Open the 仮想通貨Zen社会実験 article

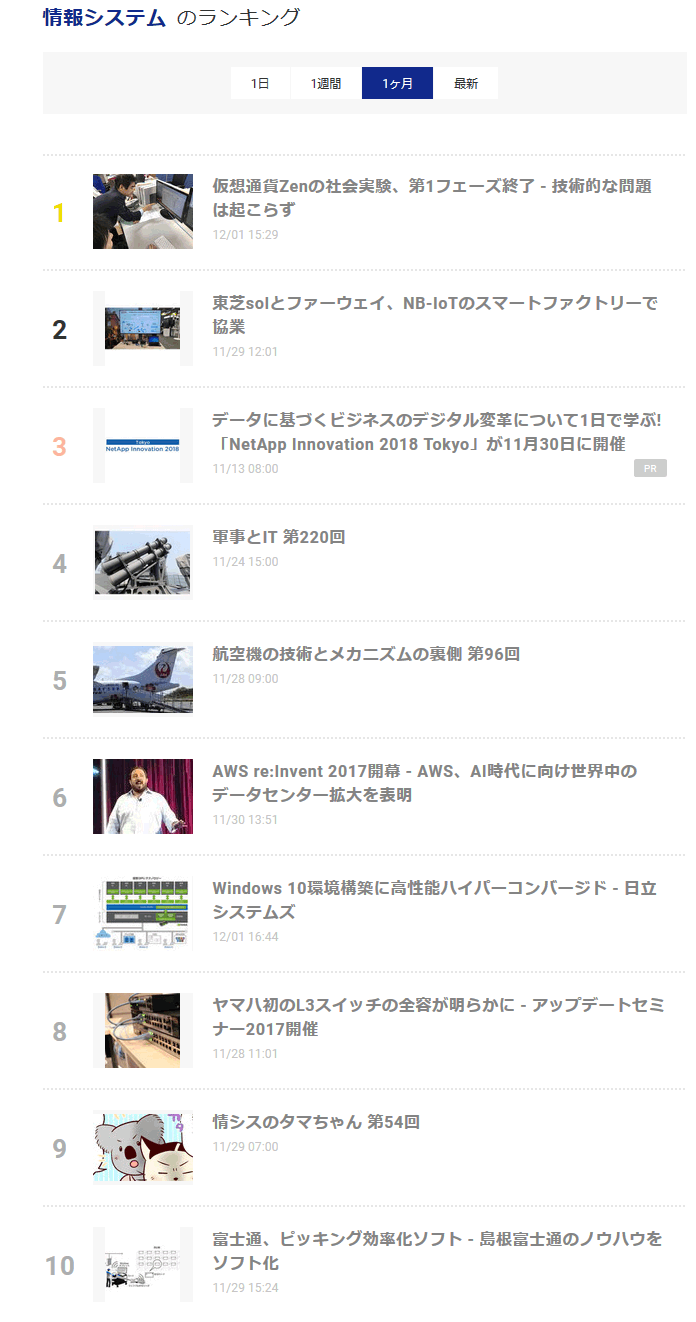pos(431,198)
